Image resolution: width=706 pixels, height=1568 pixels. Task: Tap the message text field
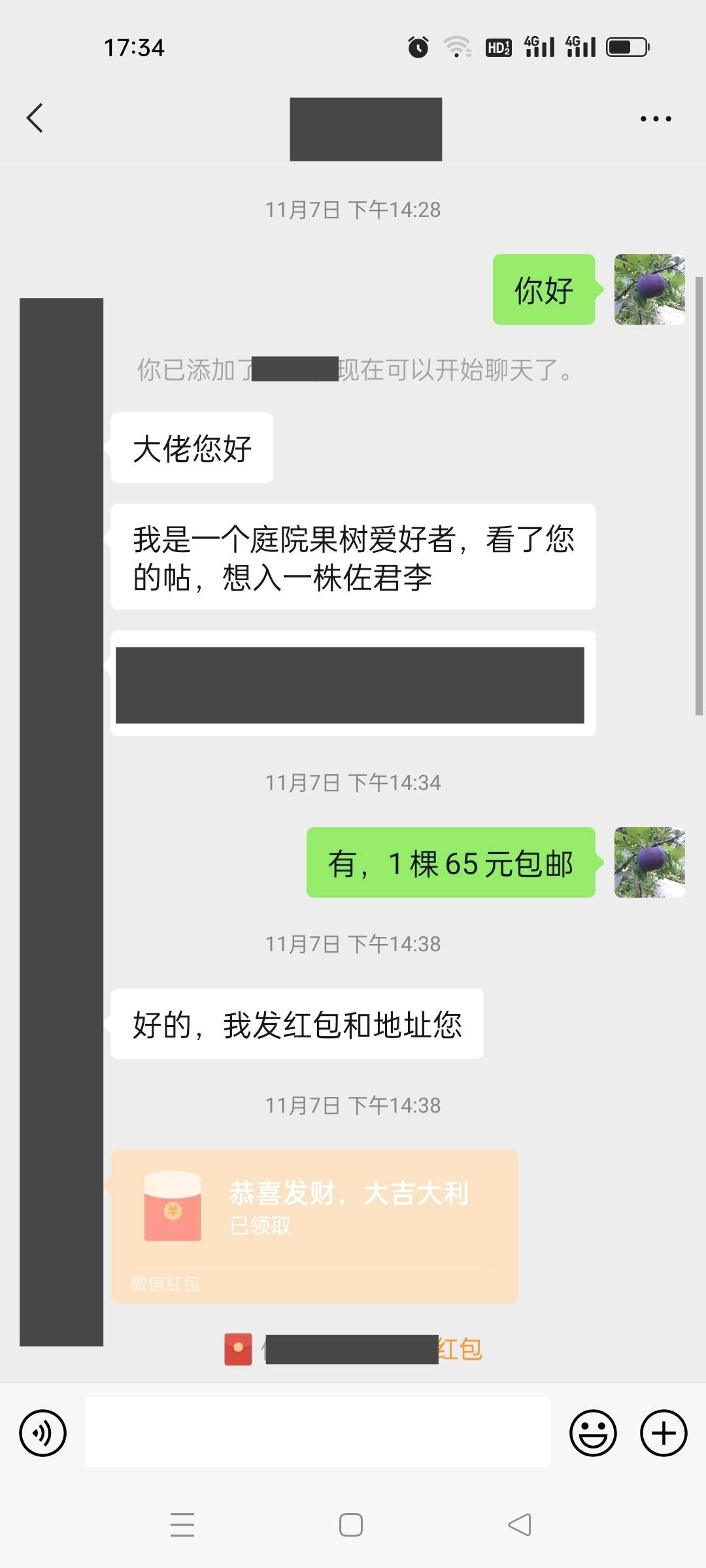tap(318, 1433)
